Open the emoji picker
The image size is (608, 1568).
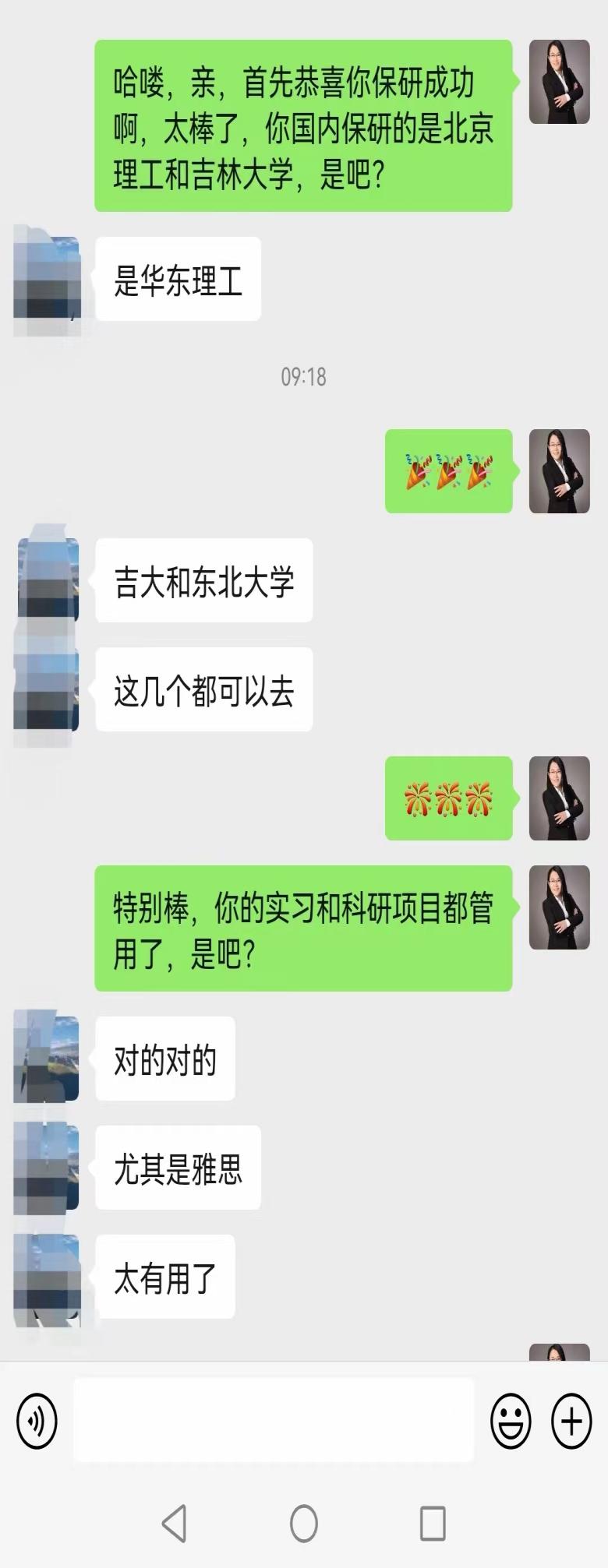coord(511,1421)
